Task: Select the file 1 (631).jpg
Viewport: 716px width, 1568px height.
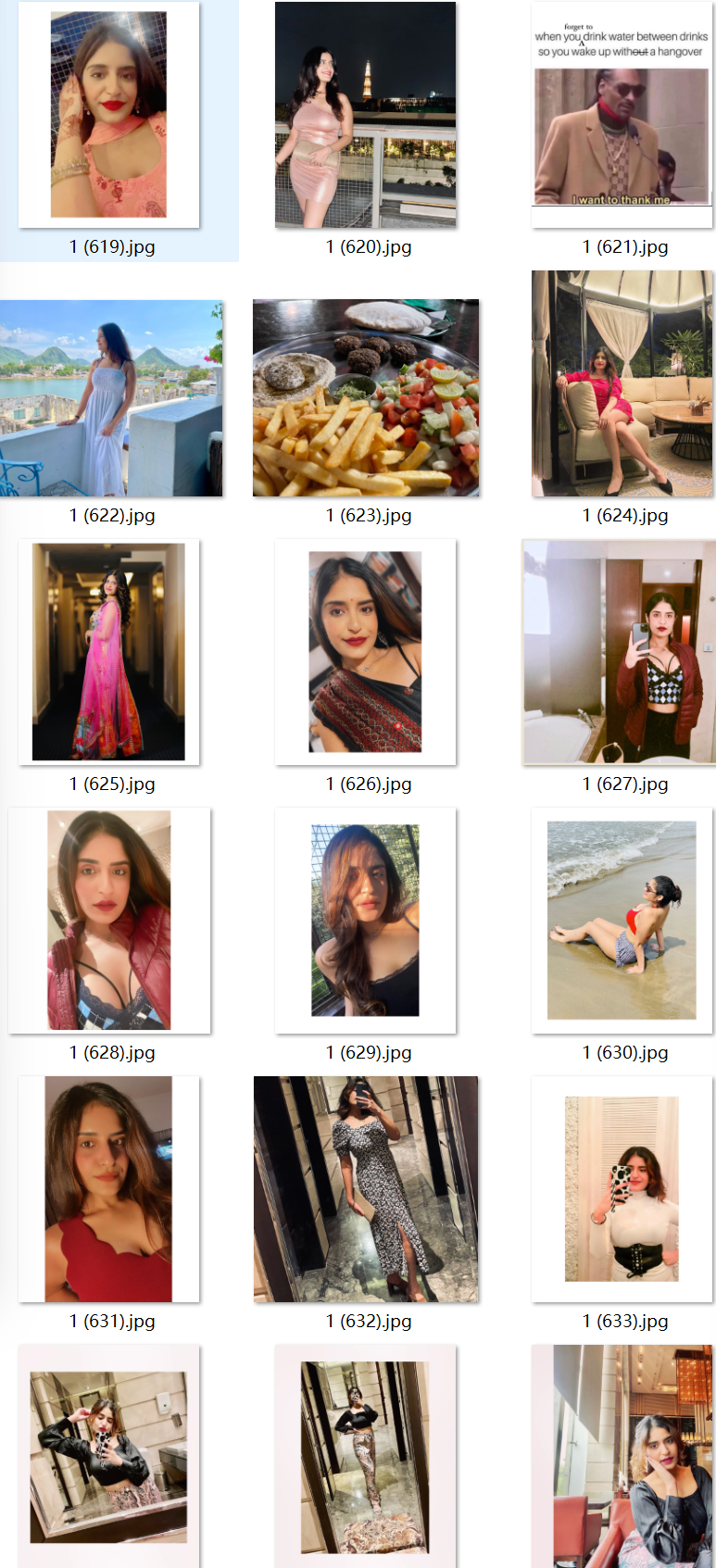Action: (109, 1189)
